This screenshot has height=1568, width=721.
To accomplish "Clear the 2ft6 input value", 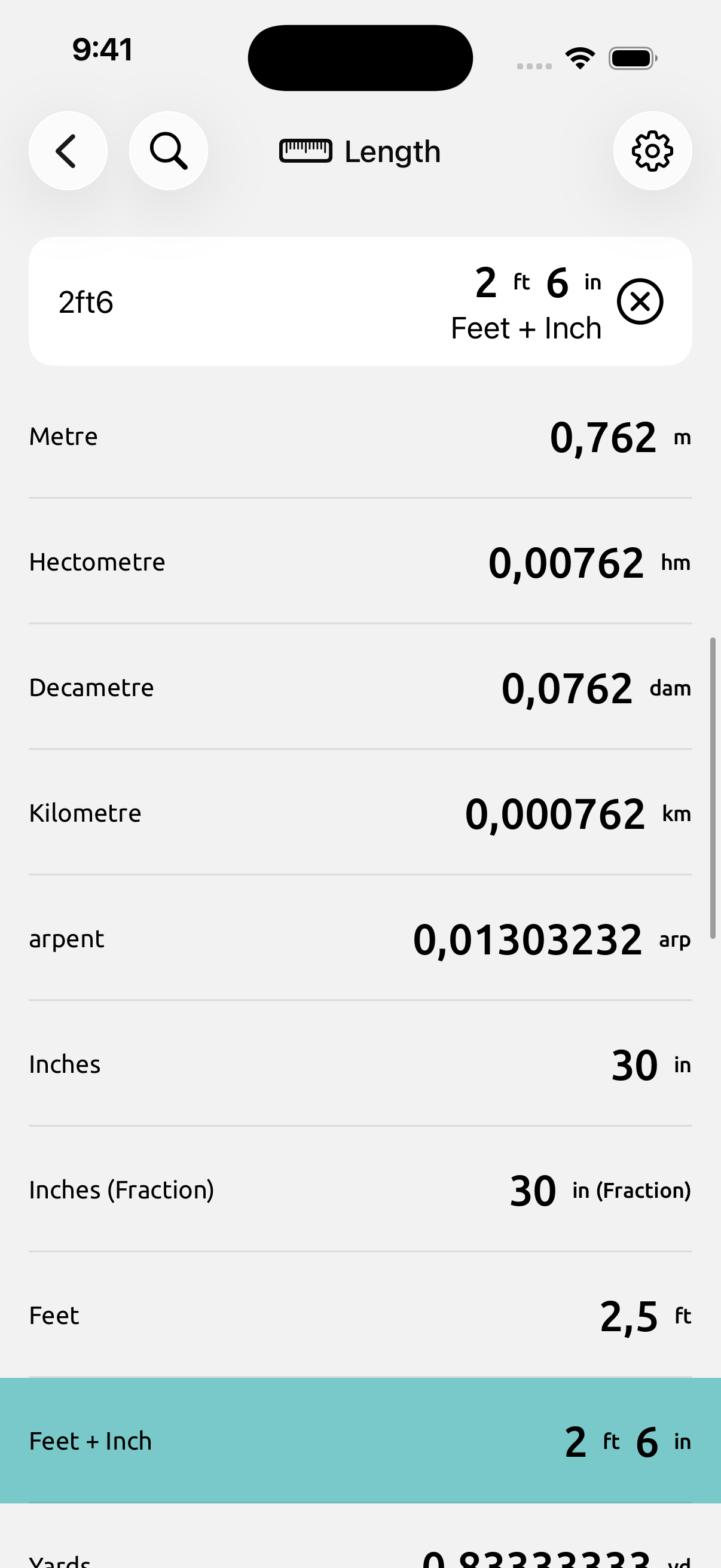I will [x=640, y=302].
